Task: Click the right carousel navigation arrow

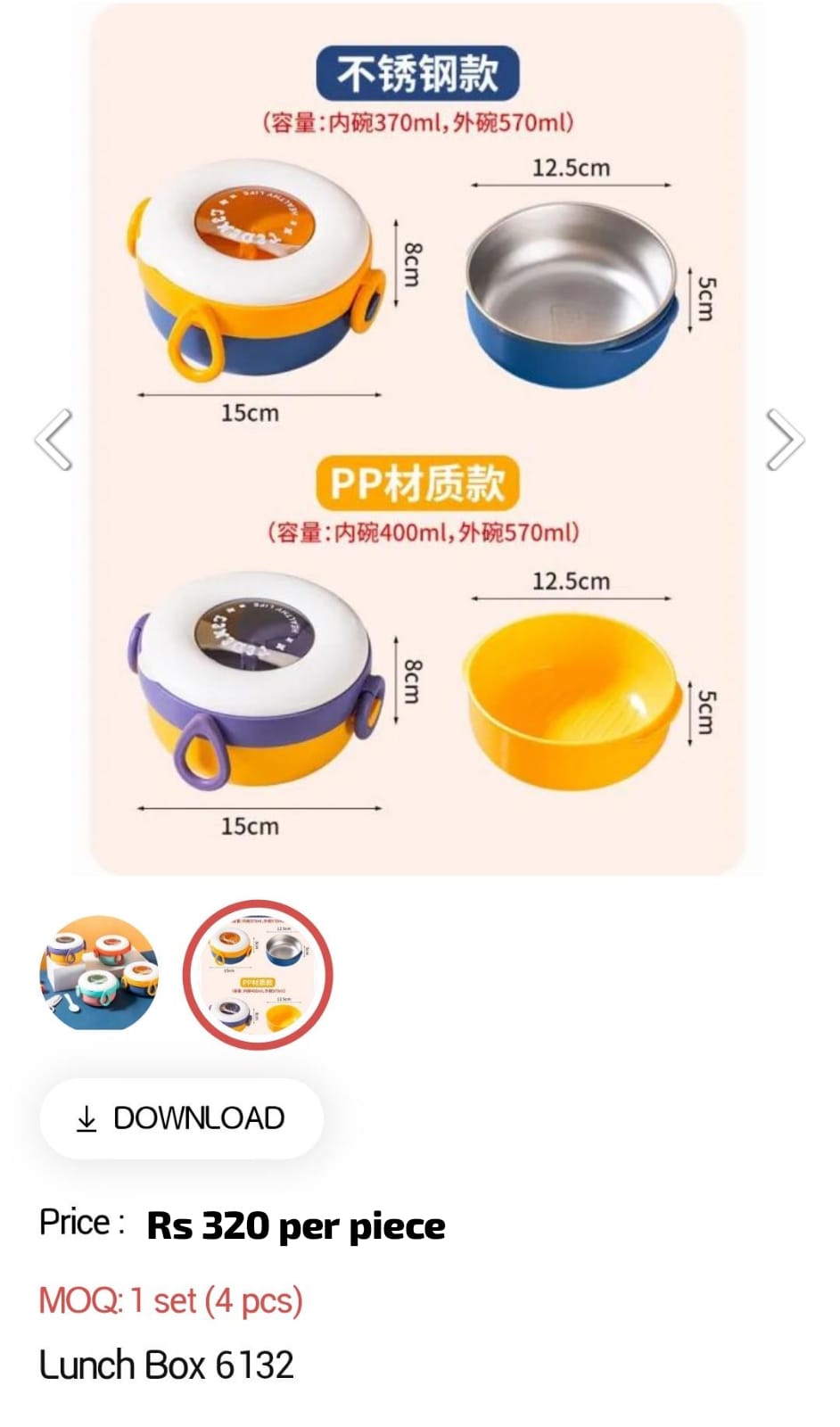Action: click(x=786, y=439)
